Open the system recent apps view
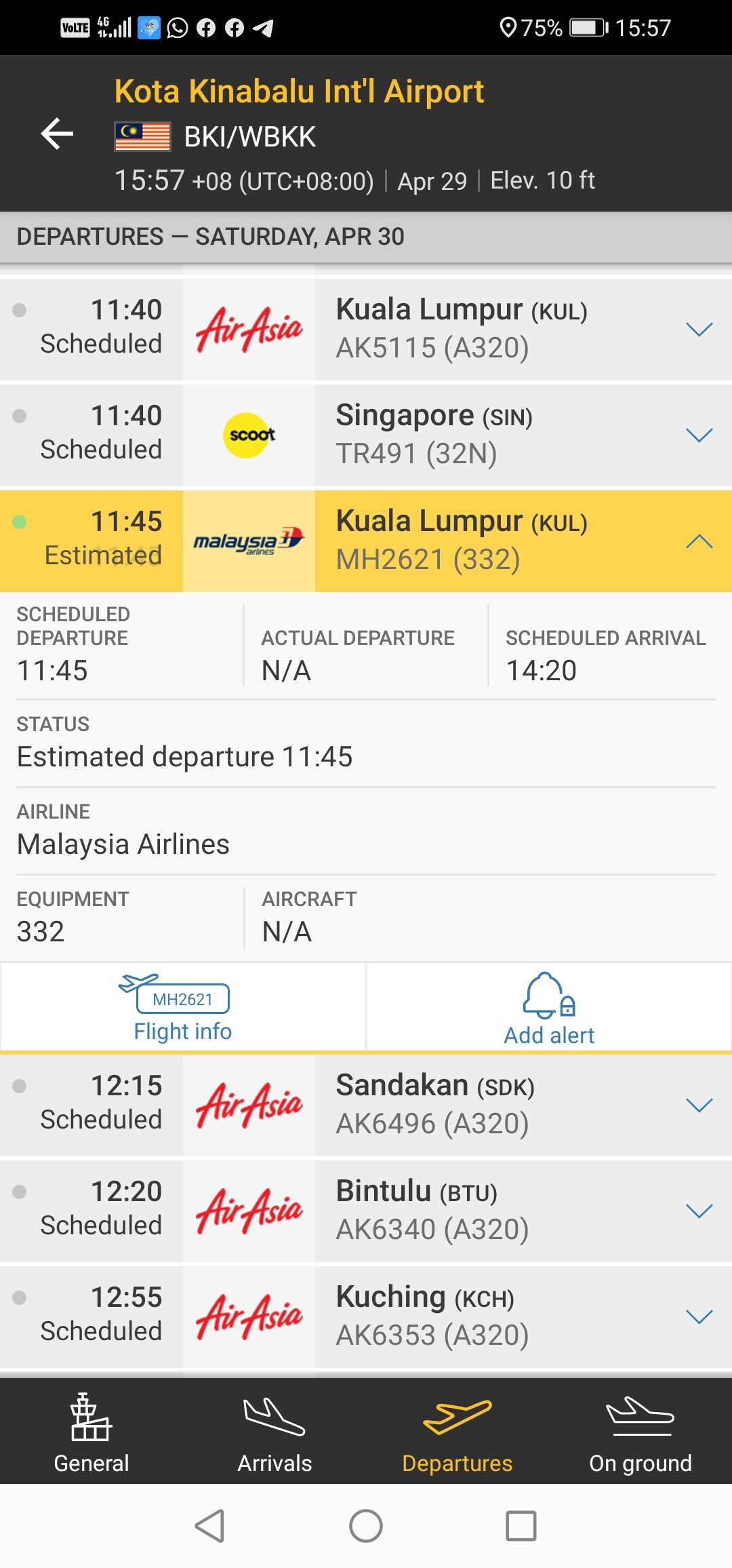 coord(521,1527)
